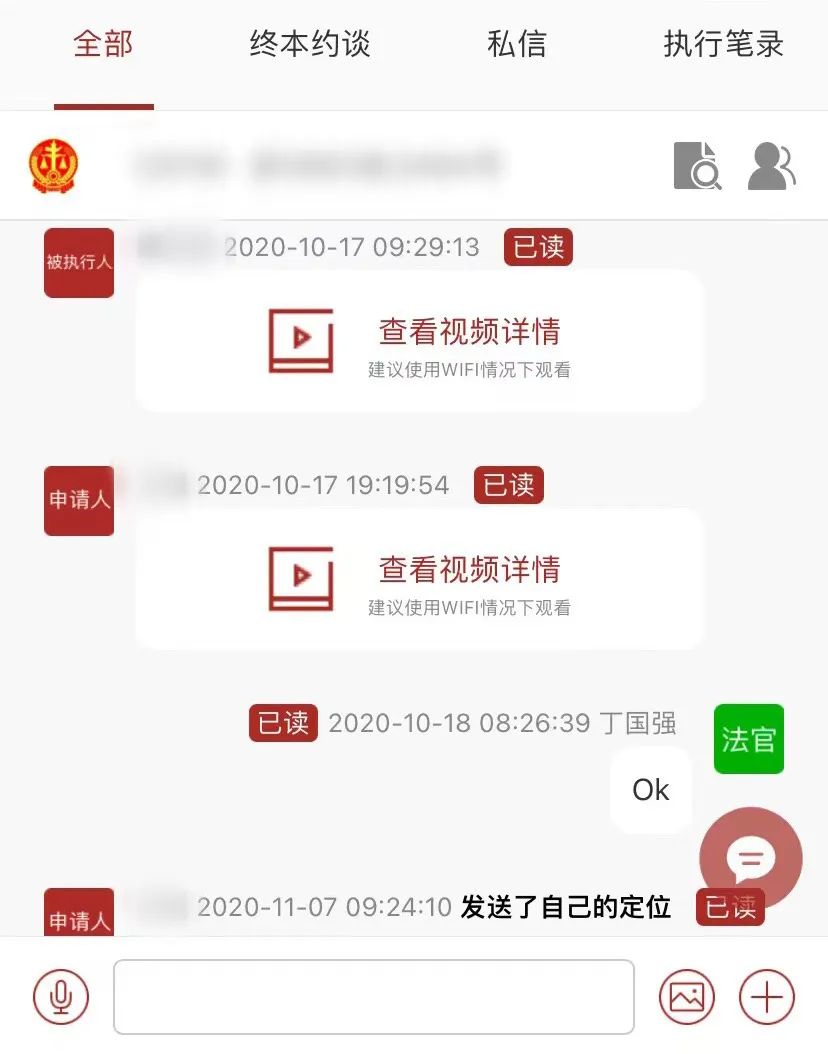Switch to the 全部 tab
The height and width of the screenshot is (1054, 828).
coord(103,45)
